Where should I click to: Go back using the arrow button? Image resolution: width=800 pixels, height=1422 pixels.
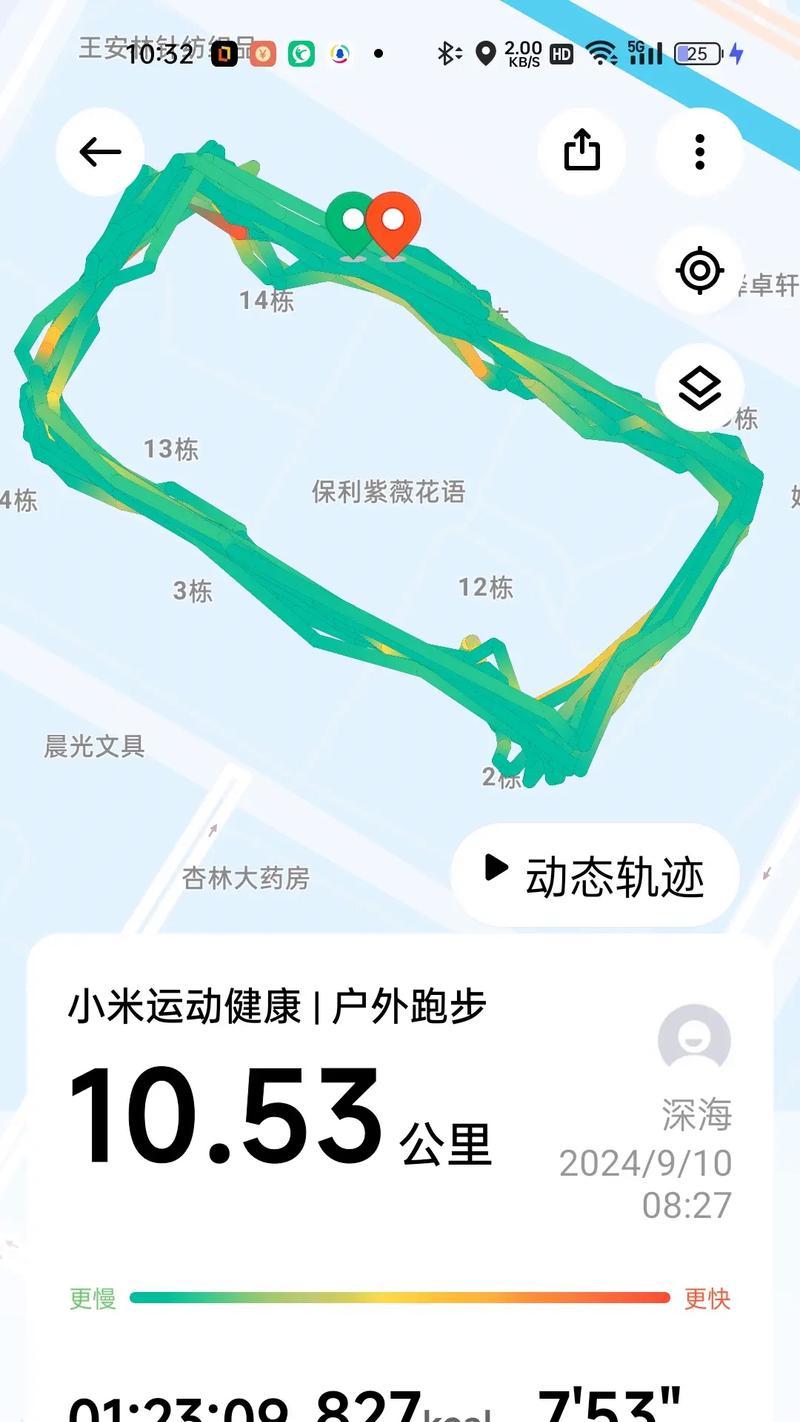click(x=100, y=152)
